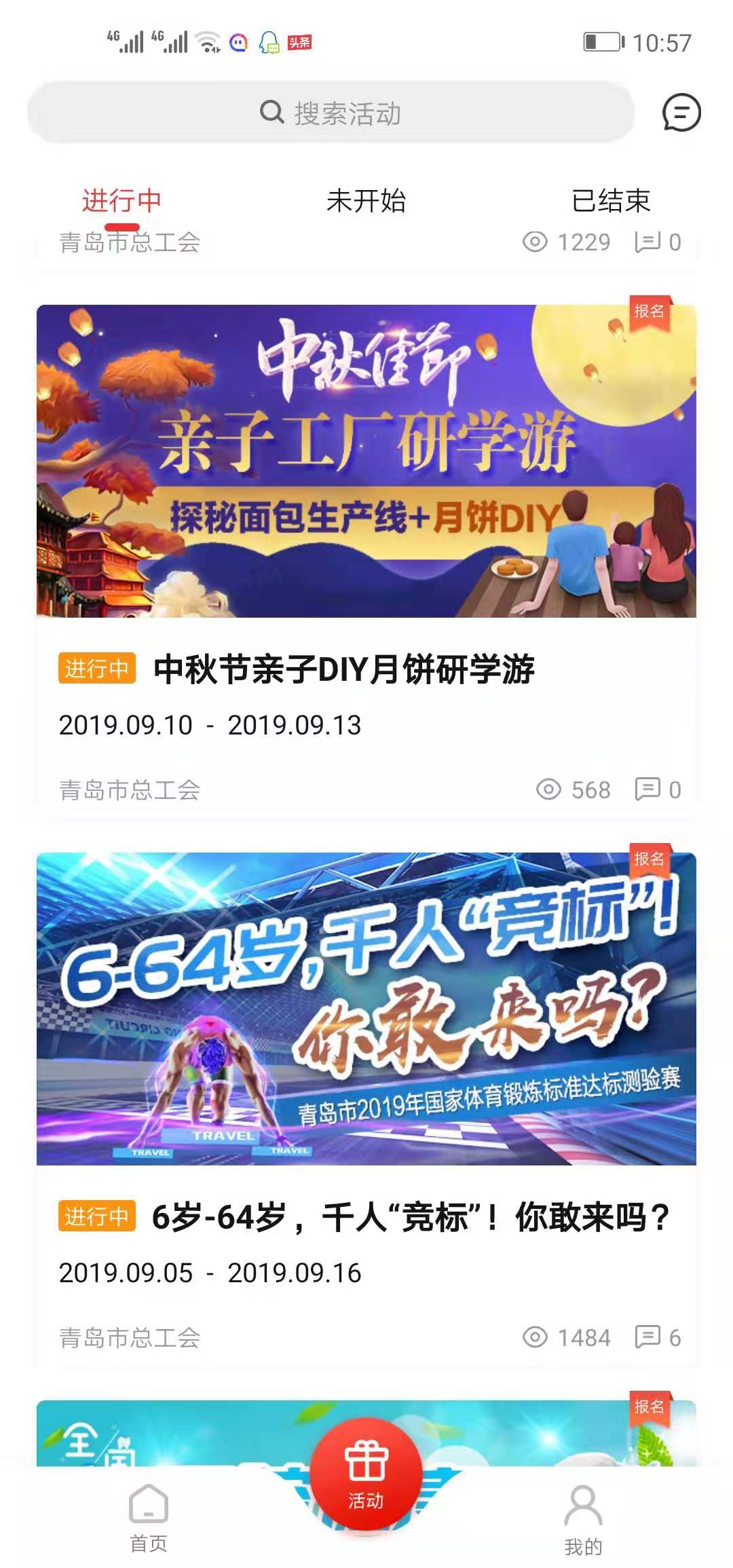The image size is (733, 1568).
Task: Open the 我的 profile tab
Action: [583, 1519]
